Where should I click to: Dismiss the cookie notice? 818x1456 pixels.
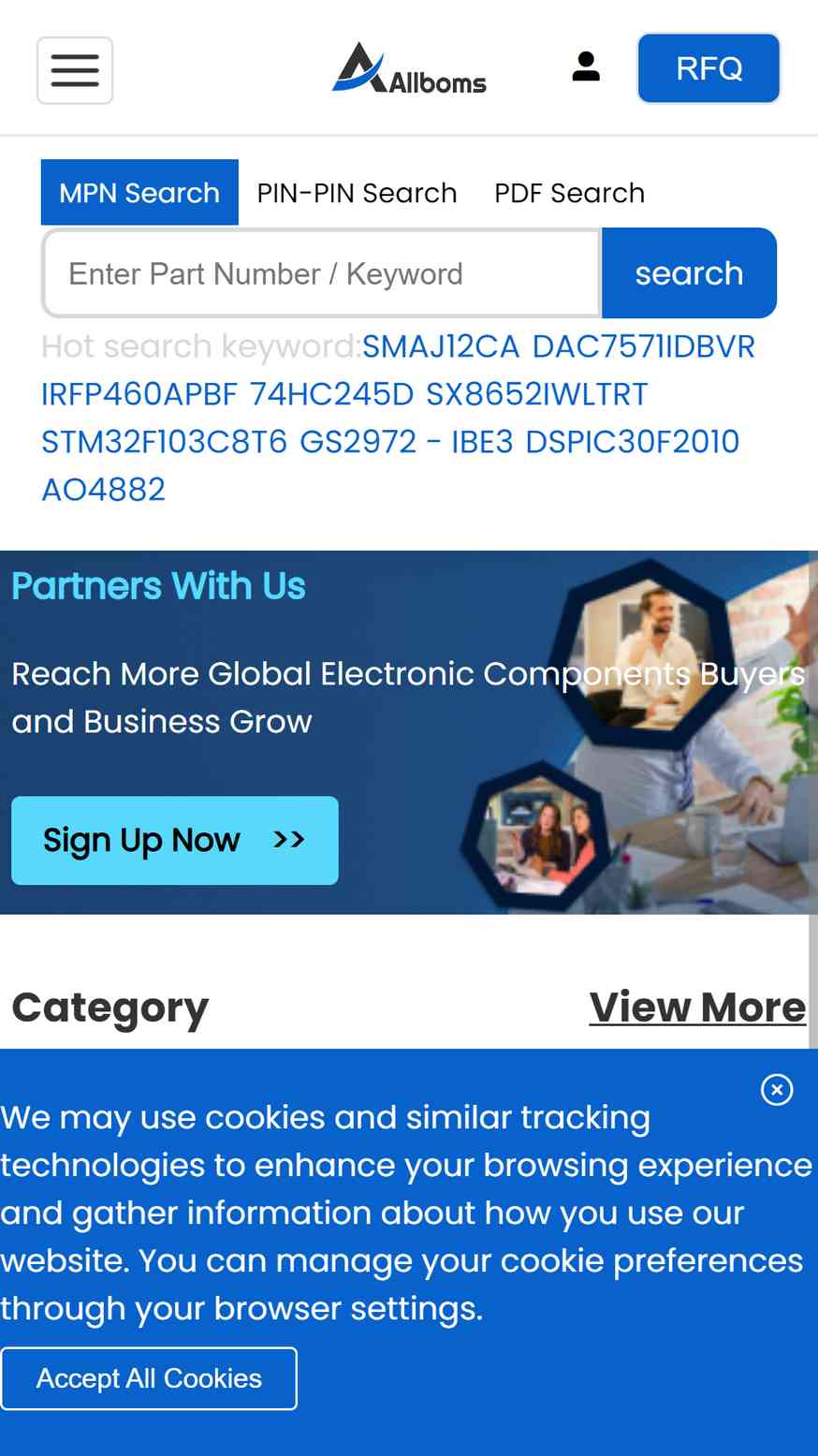click(777, 1089)
